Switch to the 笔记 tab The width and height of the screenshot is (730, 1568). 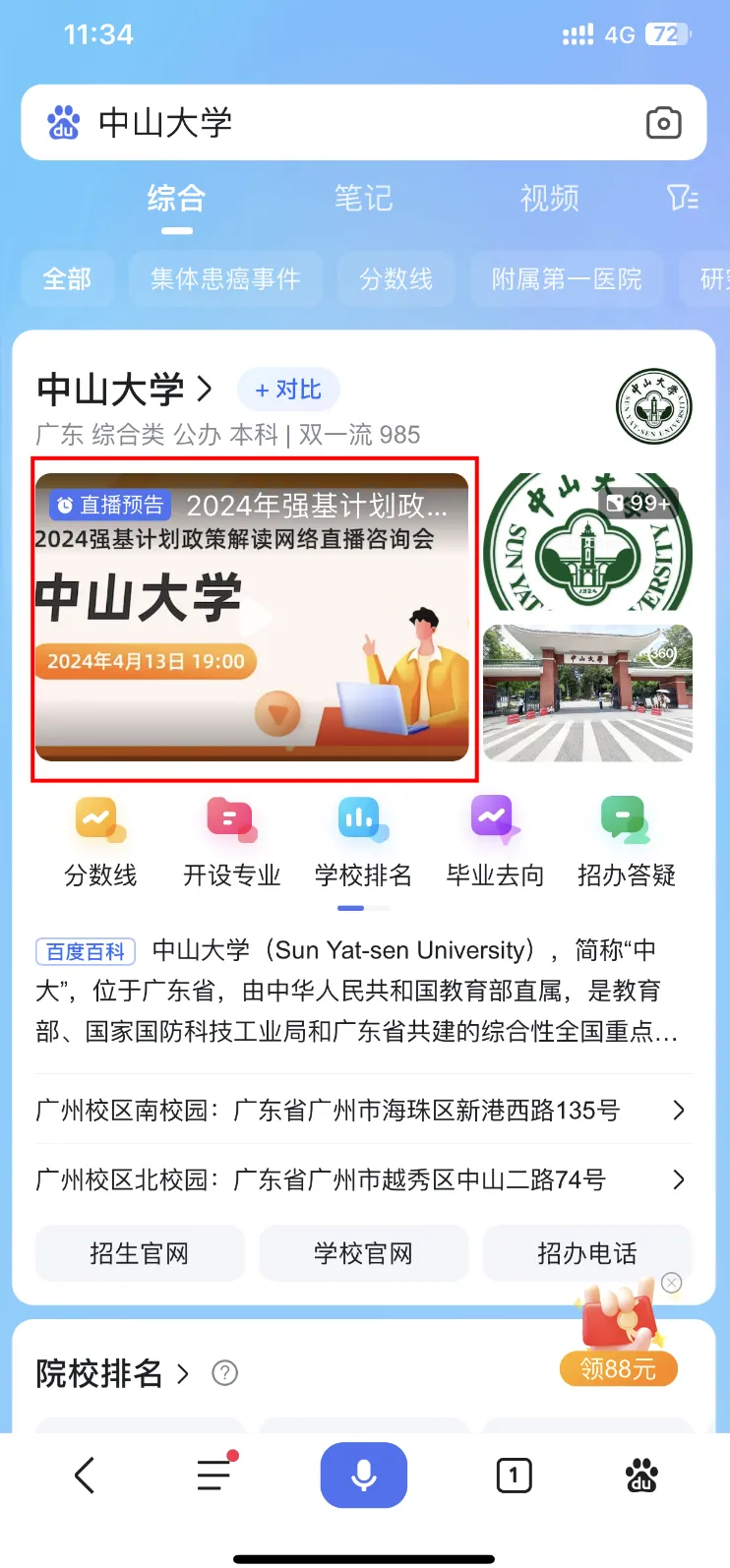363,199
